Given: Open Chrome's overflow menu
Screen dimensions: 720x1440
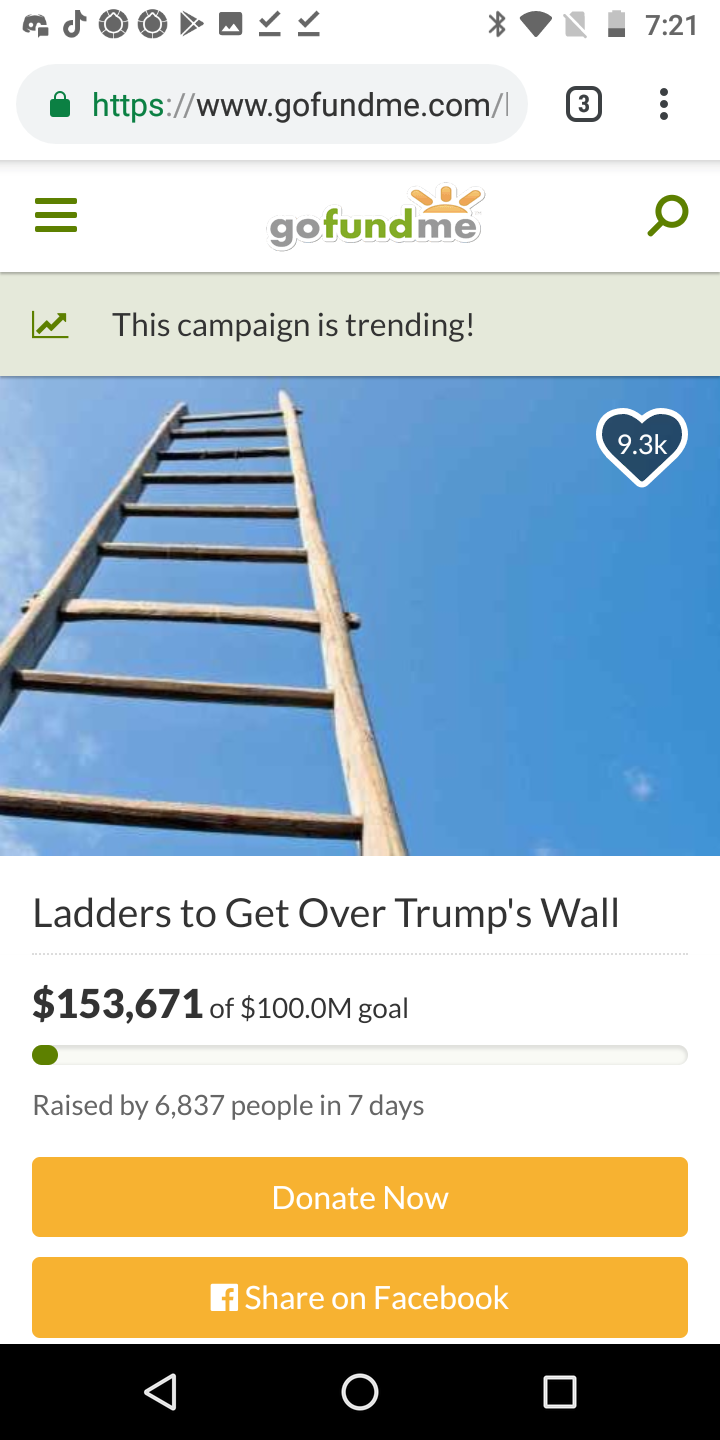Looking at the screenshot, I should click(663, 104).
